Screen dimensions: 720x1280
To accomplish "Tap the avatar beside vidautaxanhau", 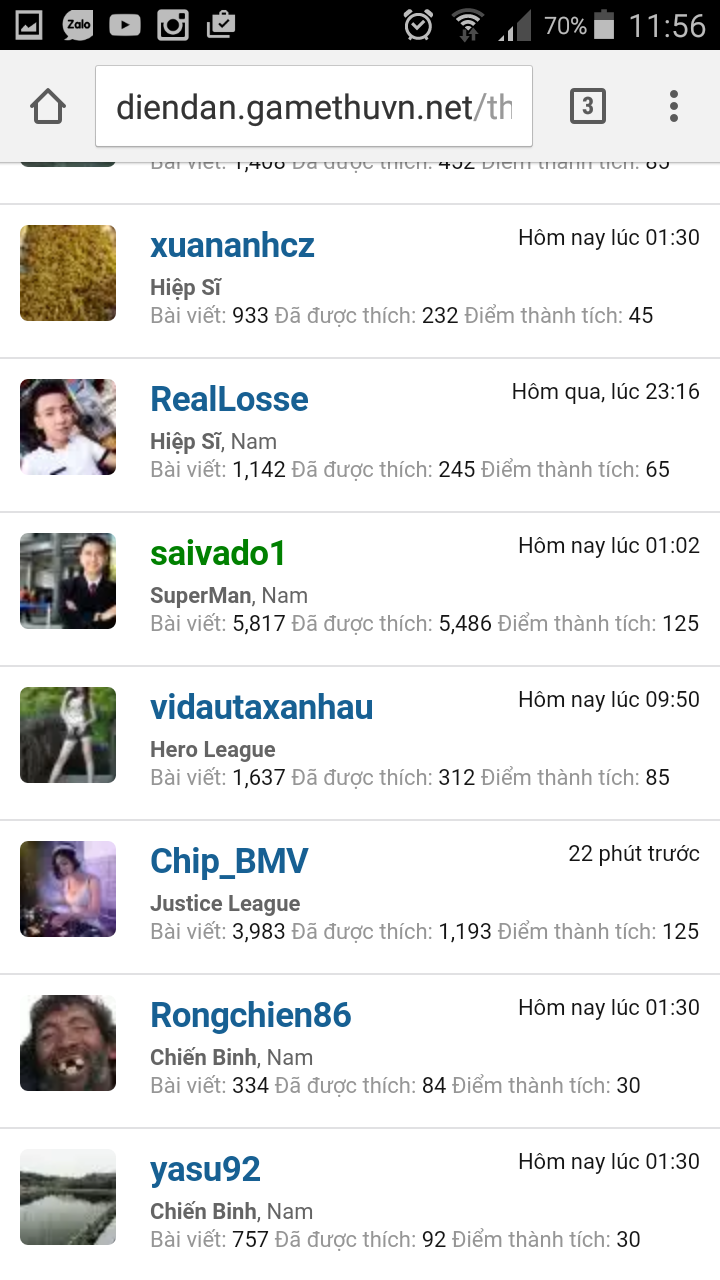I will (x=68, y=735).
